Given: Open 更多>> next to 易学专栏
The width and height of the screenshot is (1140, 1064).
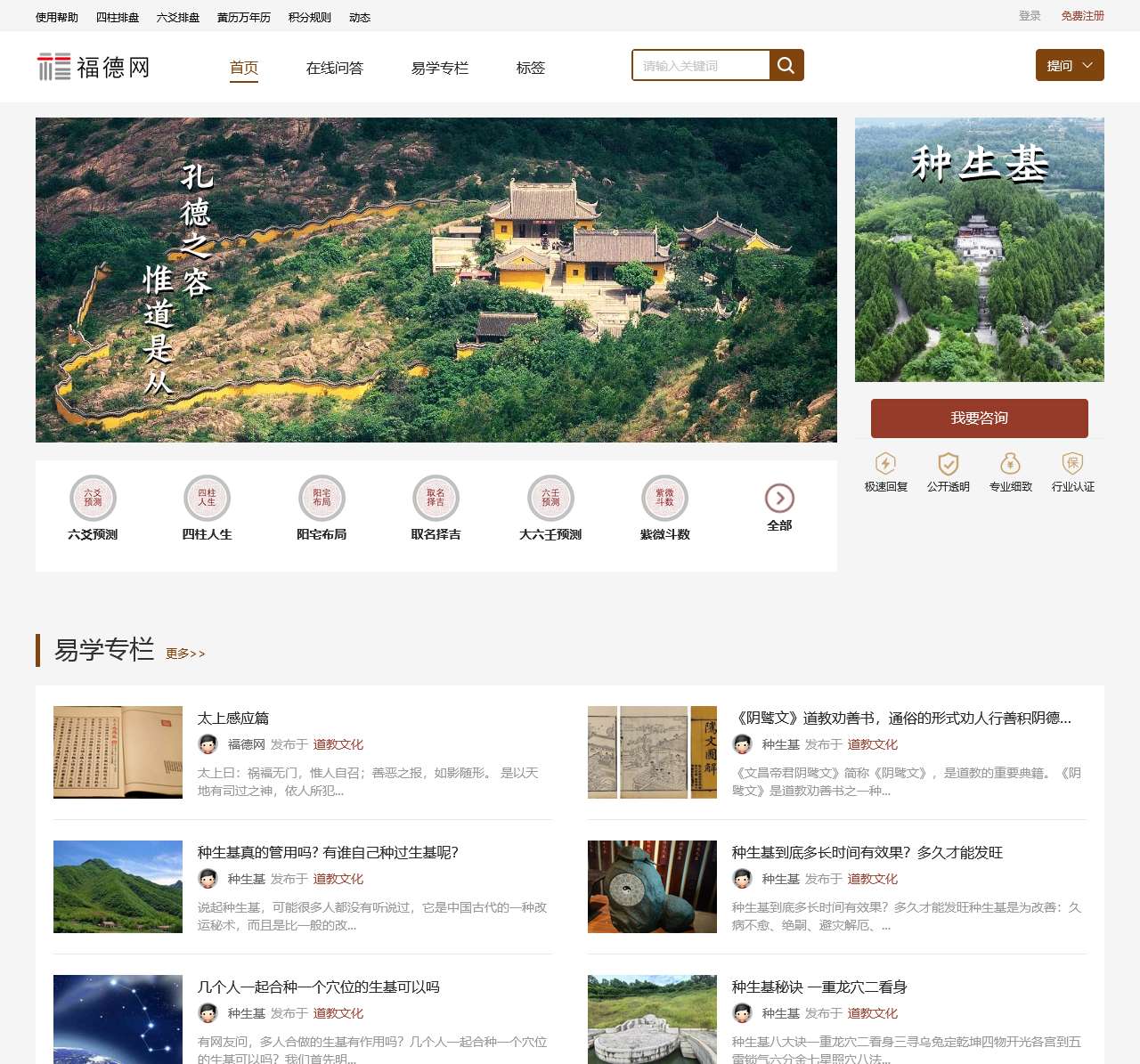Looking at the screenshot, I should click(185, 654).
